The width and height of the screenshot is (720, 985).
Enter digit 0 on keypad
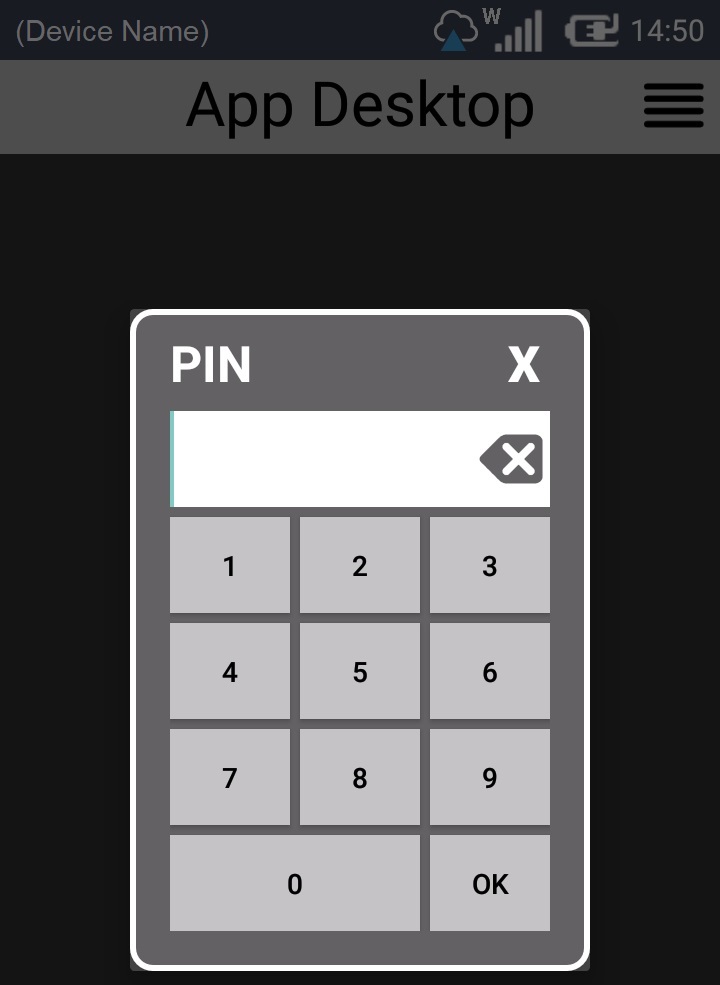(x=295, y=883)
